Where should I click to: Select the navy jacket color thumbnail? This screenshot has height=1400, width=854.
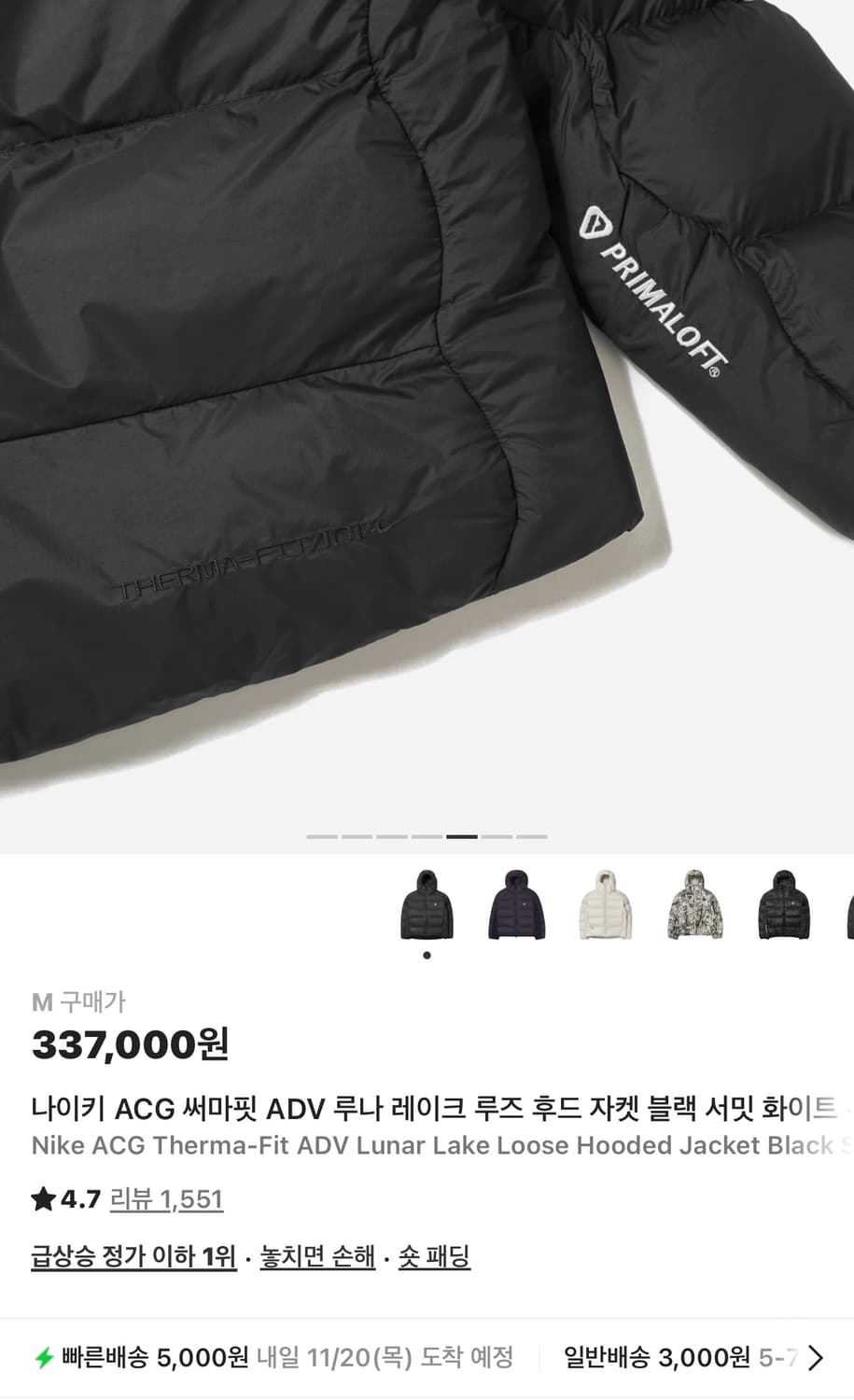[515, 910]
